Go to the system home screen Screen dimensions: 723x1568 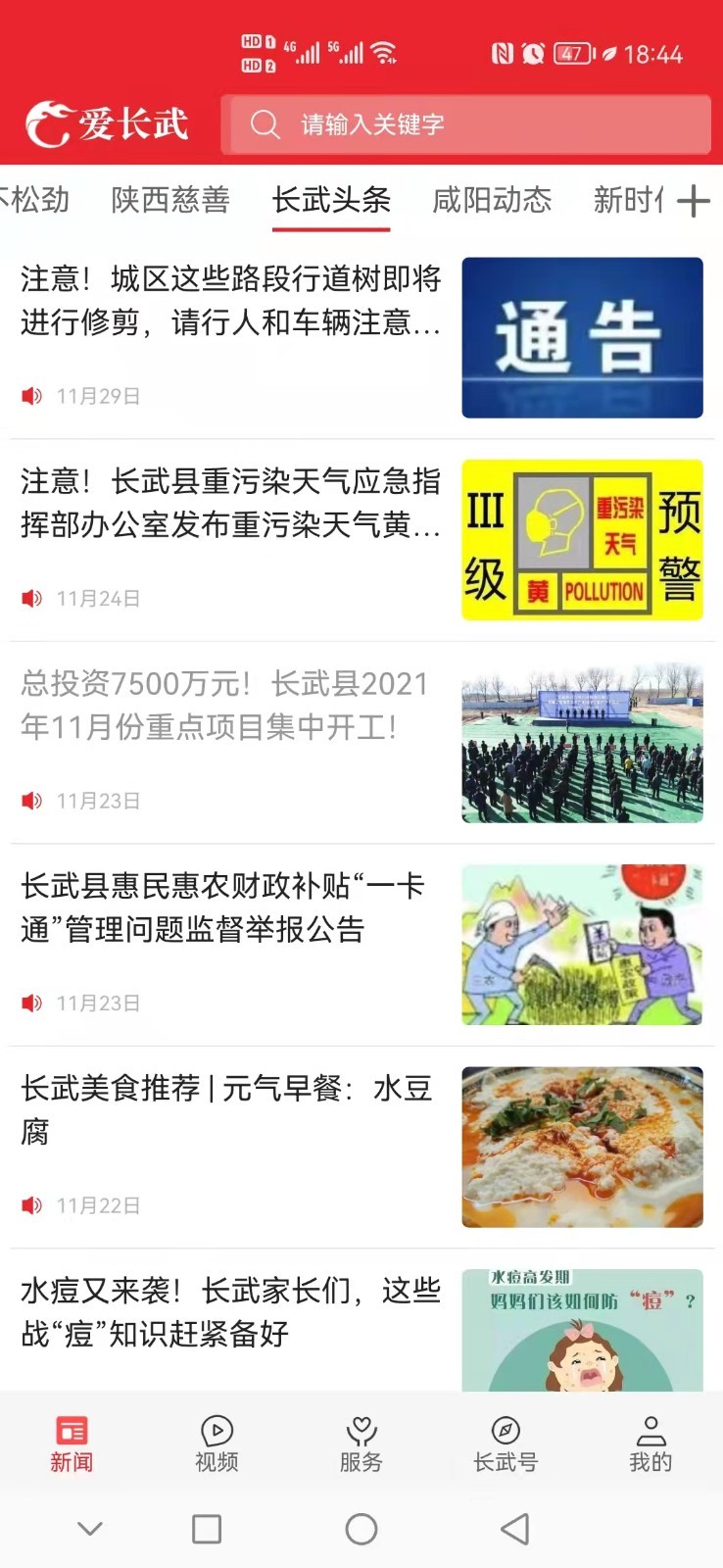coord(361,1529)
